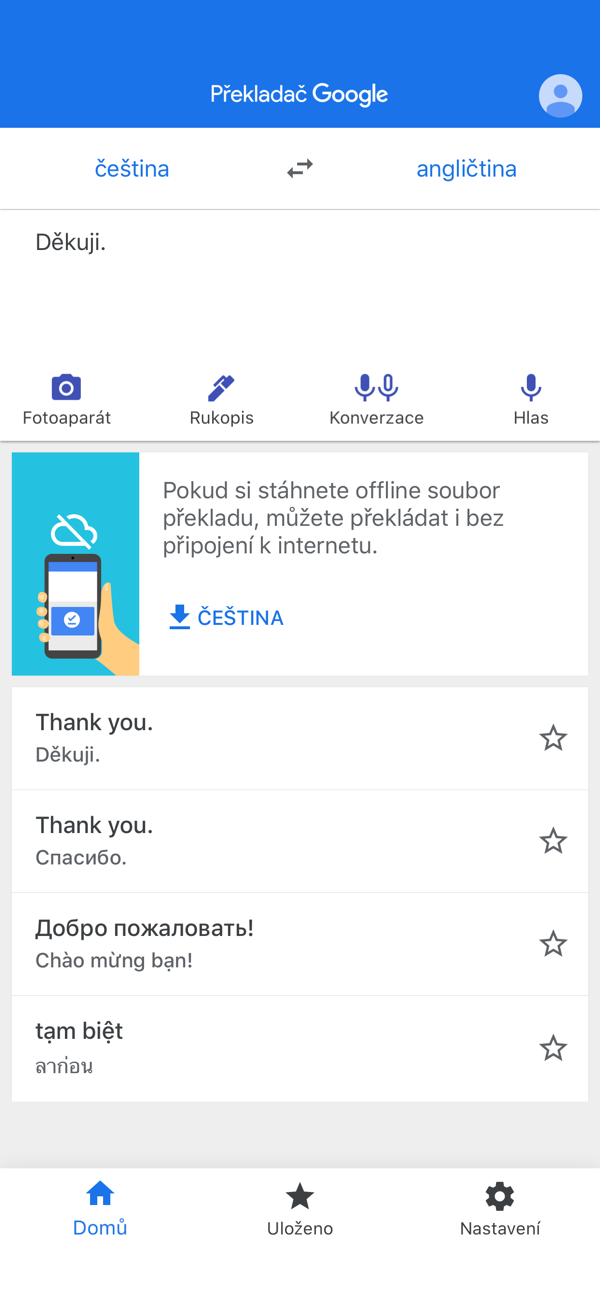Screen dimensions: 600x1299
Task: Start Konverzace conversation mode
Action: (376, 399)
